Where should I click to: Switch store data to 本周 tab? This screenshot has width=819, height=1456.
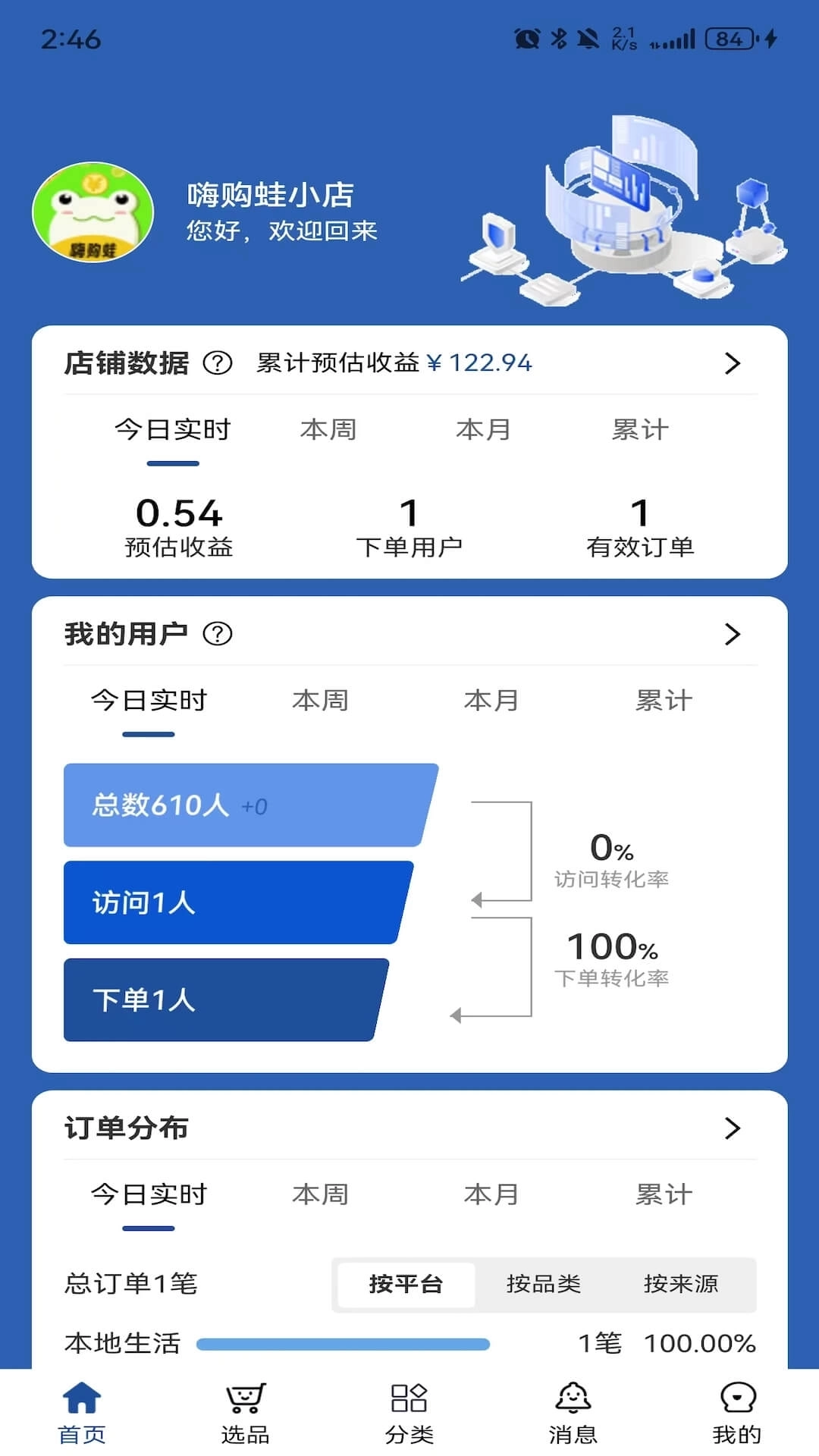pyautogui.click(x=330, y=429)
